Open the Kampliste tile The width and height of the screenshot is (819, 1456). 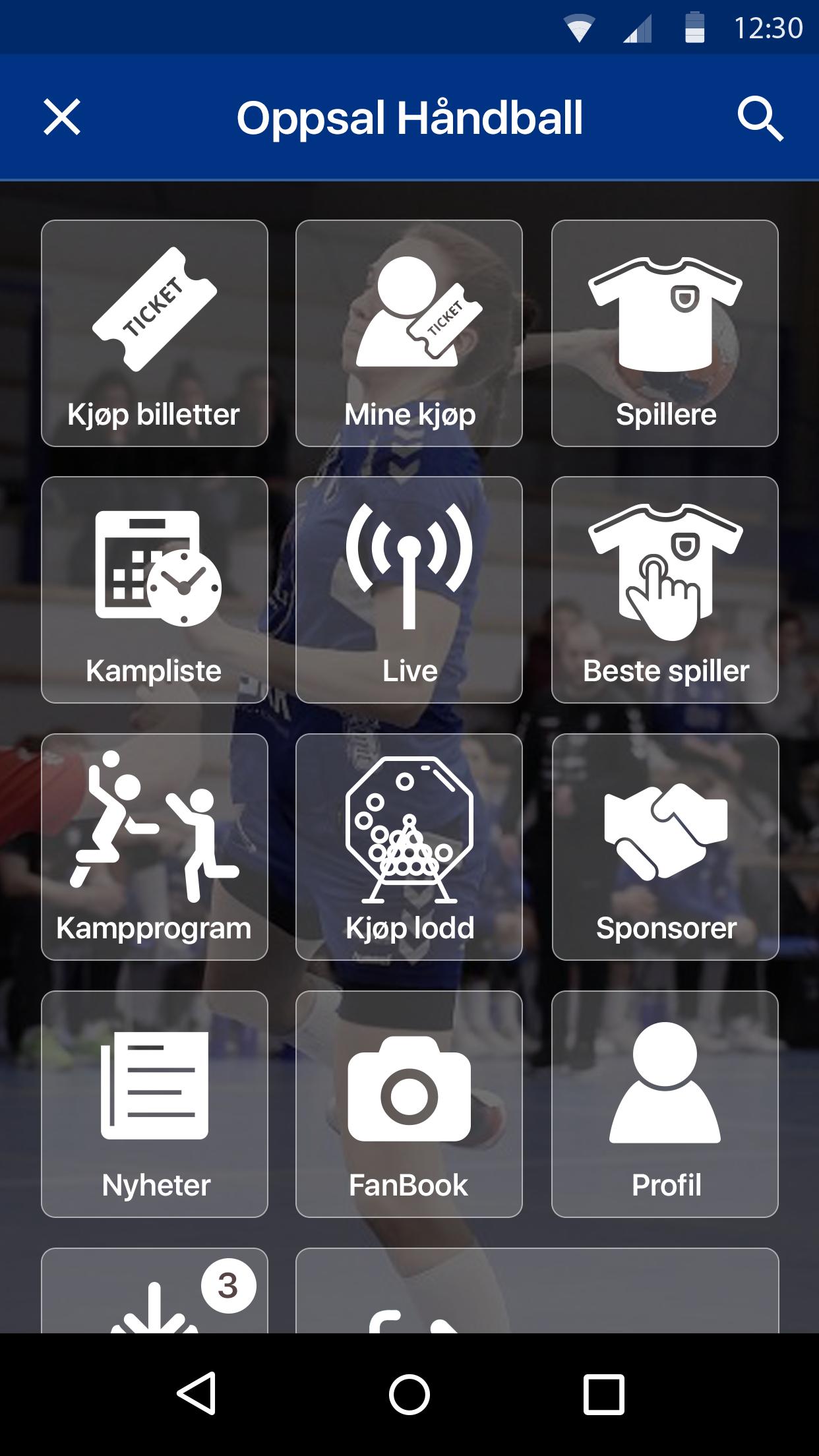pos(154,590)
